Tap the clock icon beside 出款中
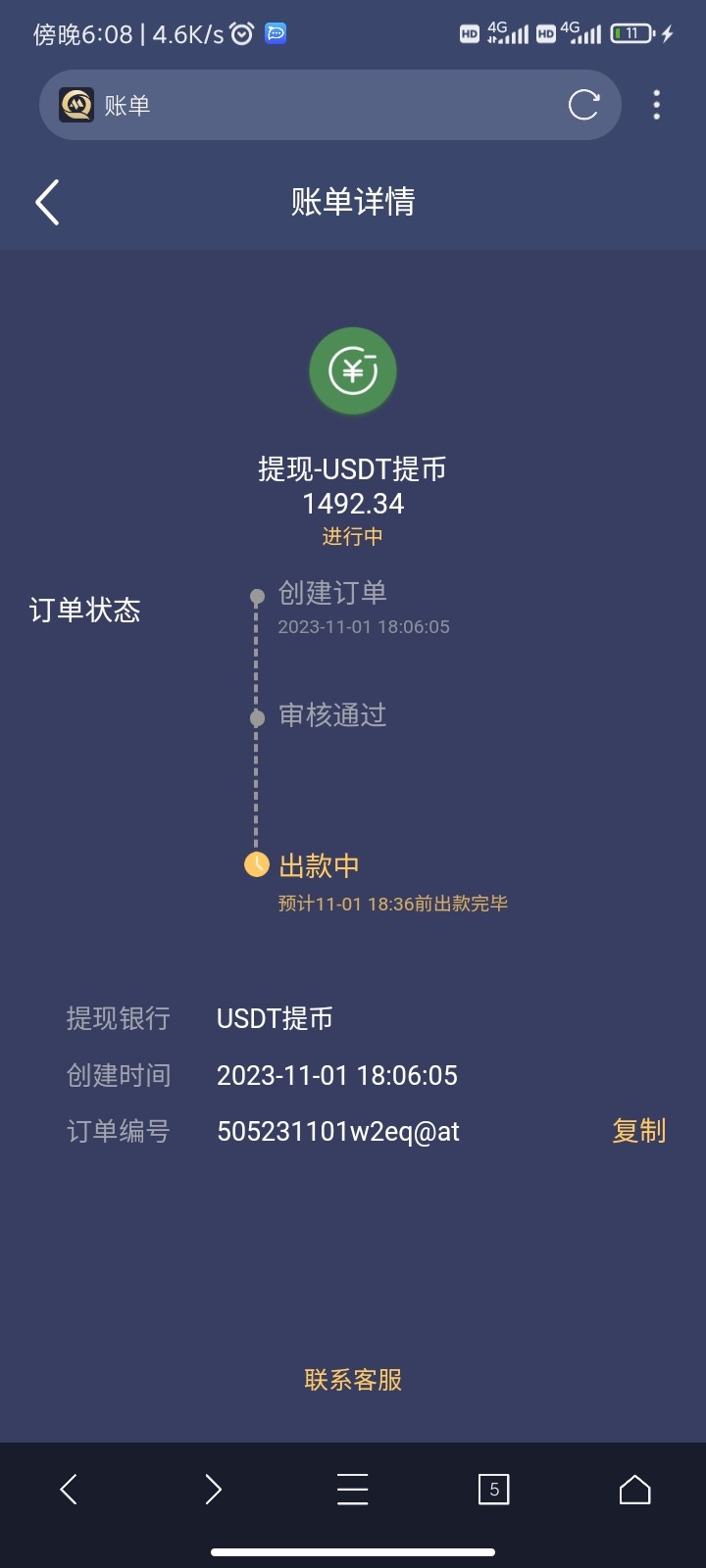The height and width of the screenshot is (1568, 706). point(257,864)
